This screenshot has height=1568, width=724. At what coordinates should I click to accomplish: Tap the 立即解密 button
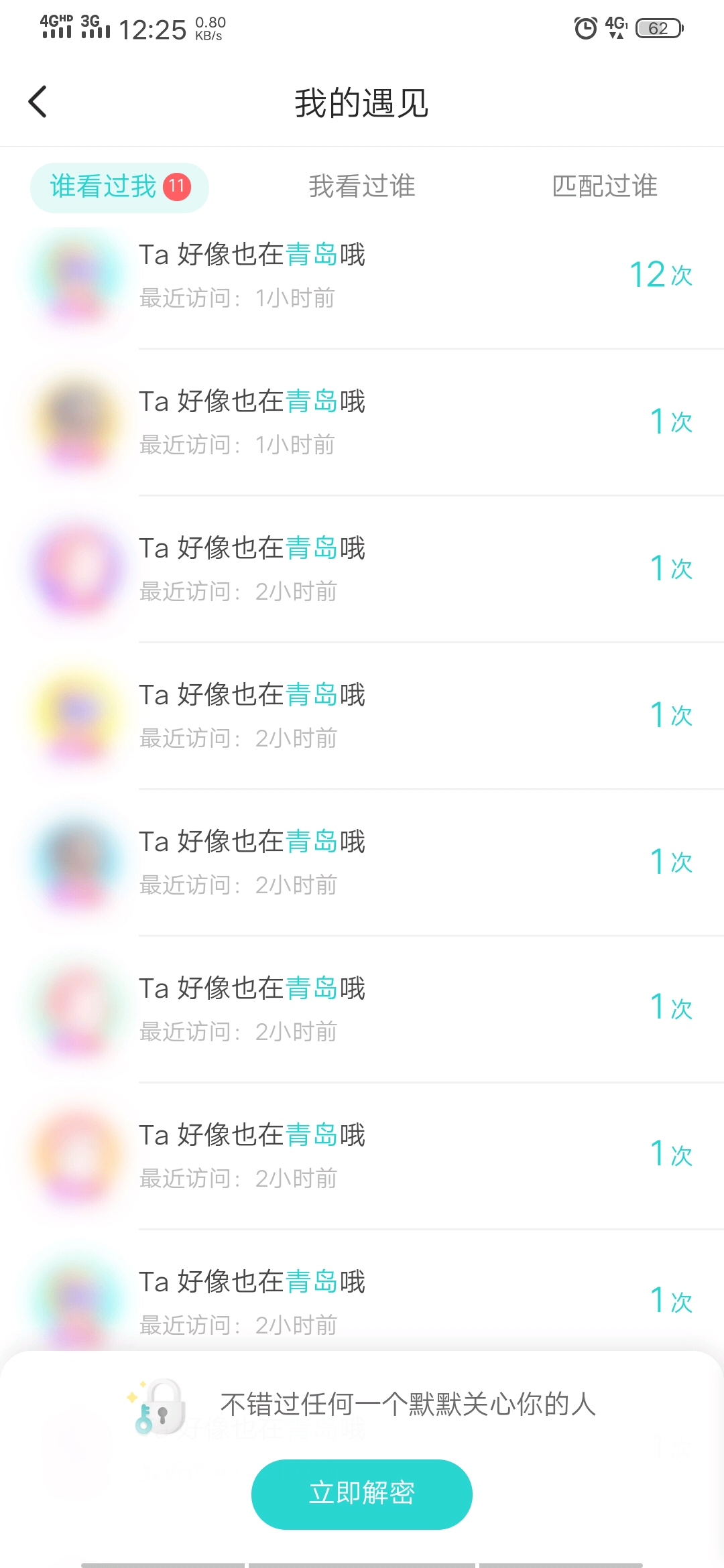point(362,1494)
